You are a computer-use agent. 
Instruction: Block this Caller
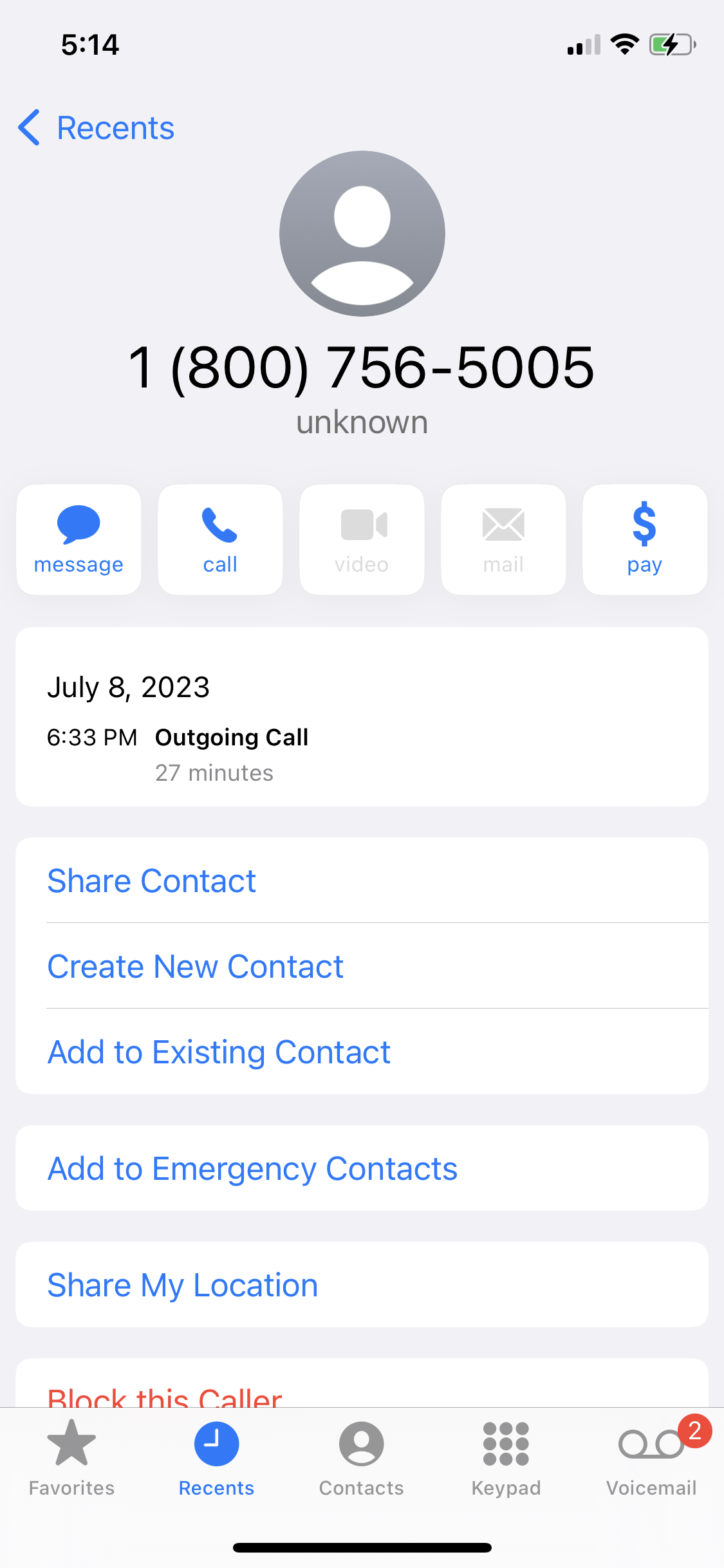165,1395
